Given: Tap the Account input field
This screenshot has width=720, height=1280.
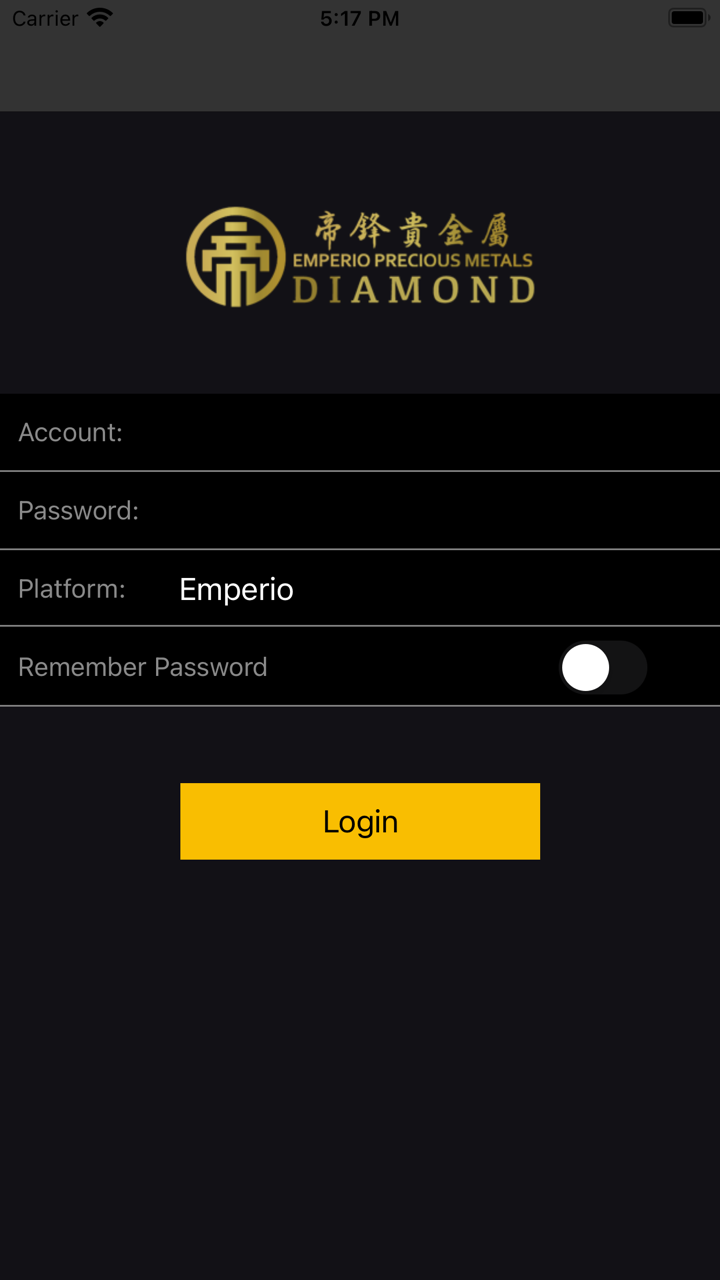Looking at the screenshot, I should (420, 432).
